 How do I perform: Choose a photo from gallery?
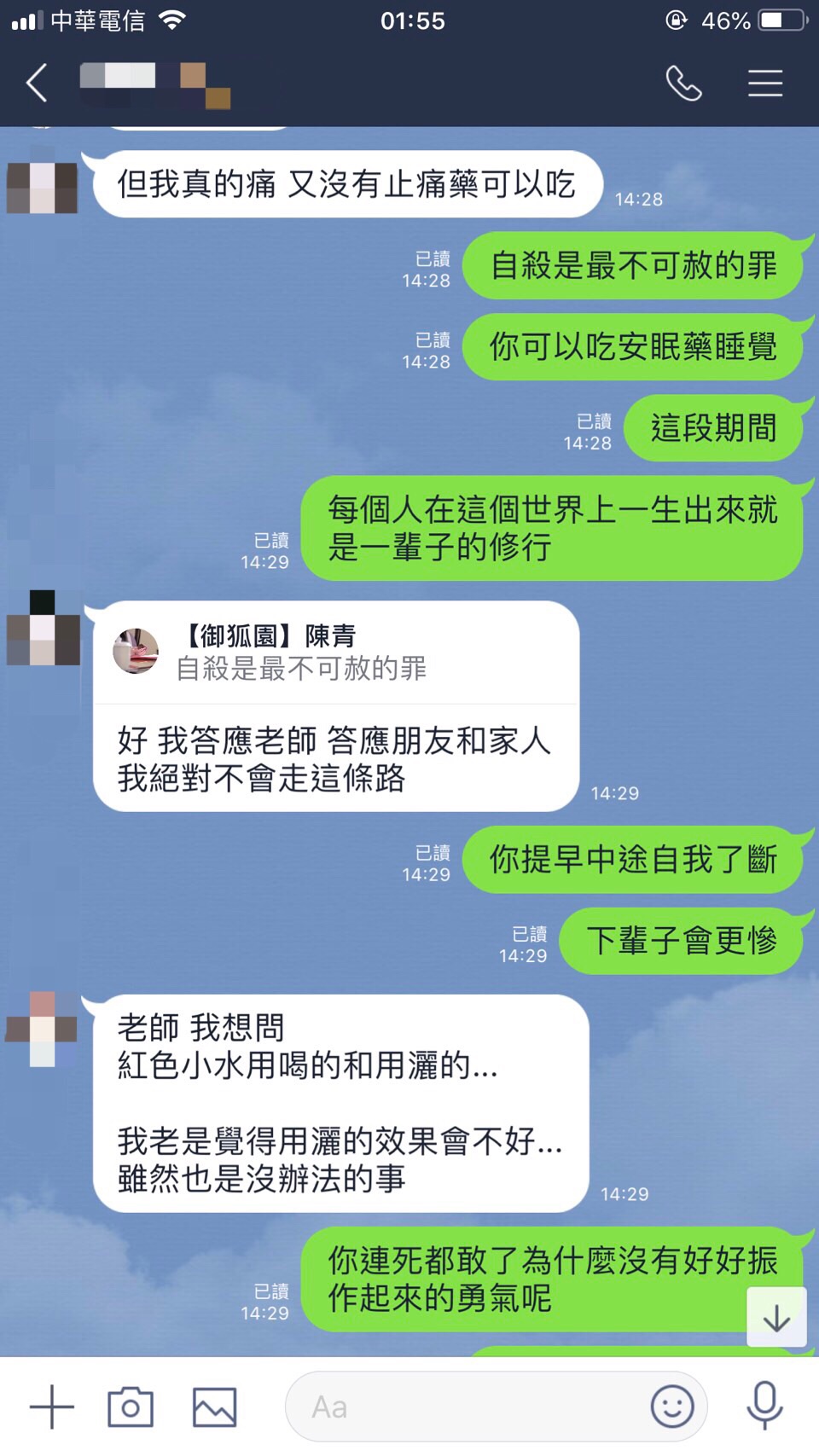(214, 1407)
